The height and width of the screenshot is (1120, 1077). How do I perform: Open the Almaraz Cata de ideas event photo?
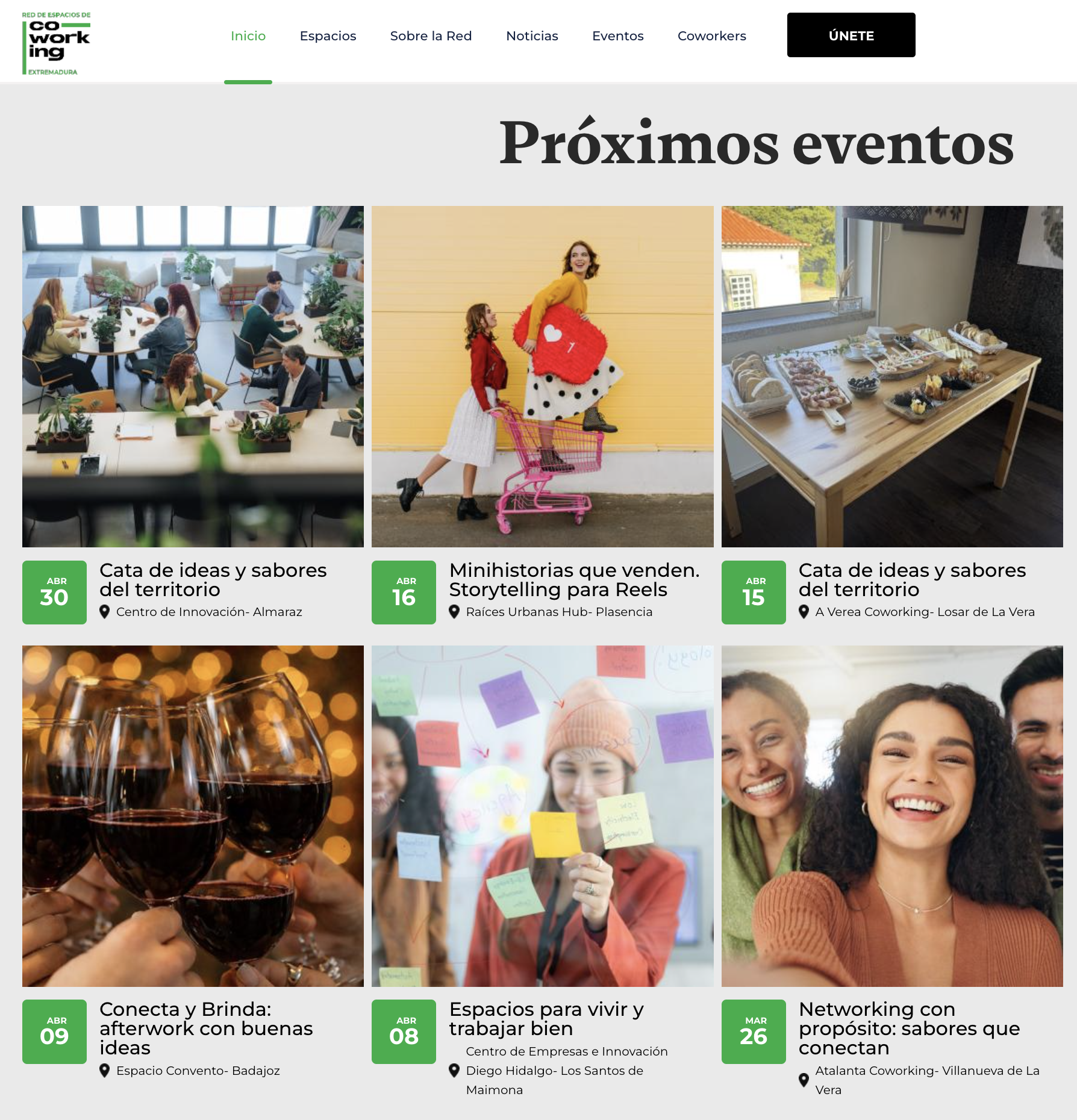pyautogui.click(x=193, y=376)
